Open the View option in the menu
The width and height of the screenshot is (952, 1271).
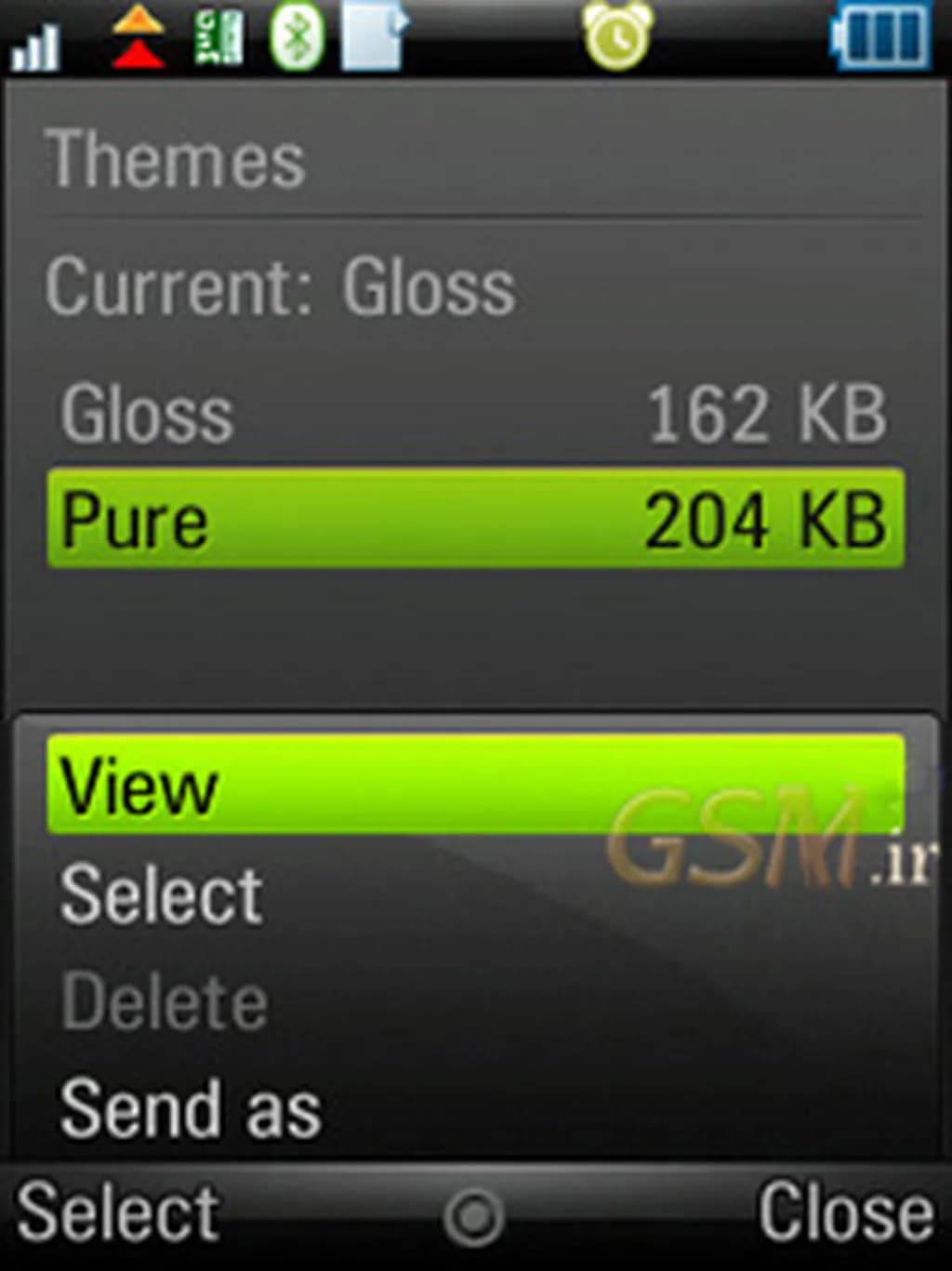click(474, 786)
